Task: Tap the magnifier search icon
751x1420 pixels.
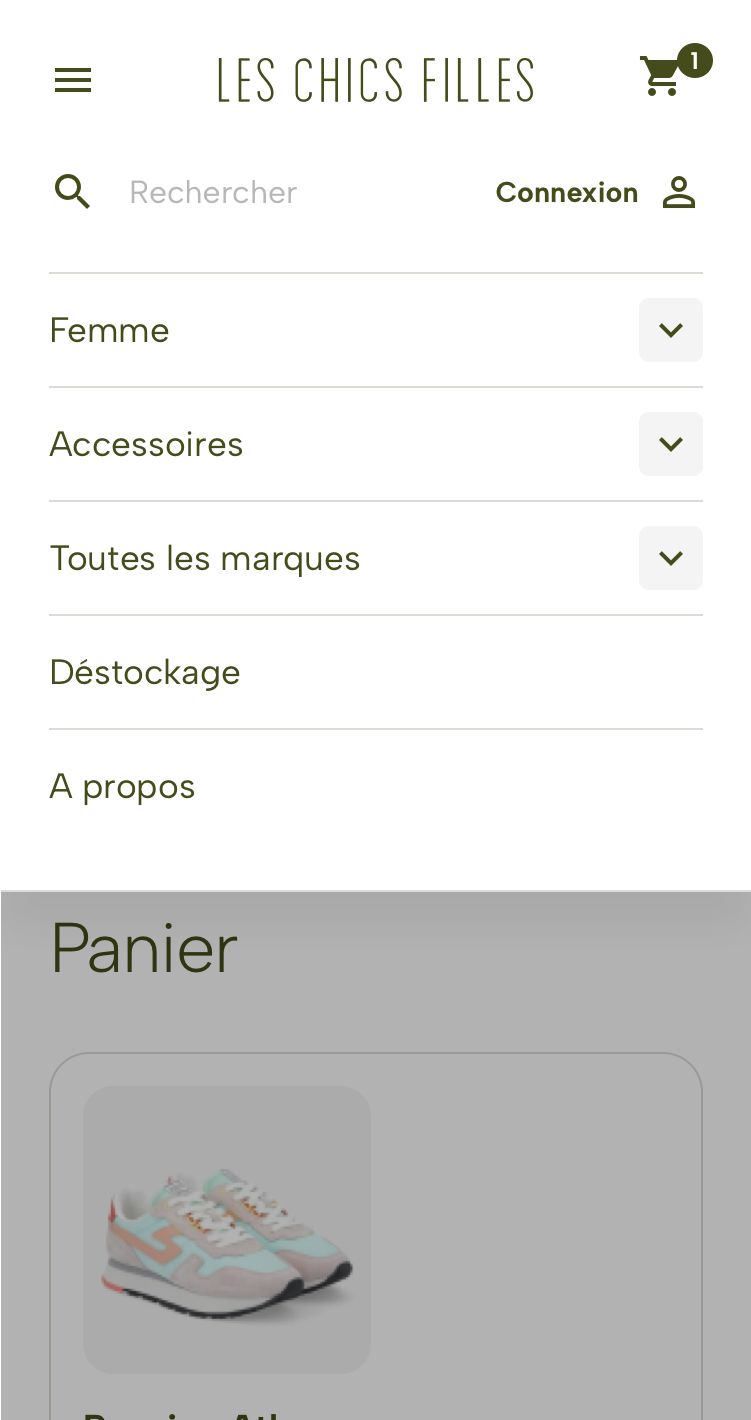Action: pos(73,192)
